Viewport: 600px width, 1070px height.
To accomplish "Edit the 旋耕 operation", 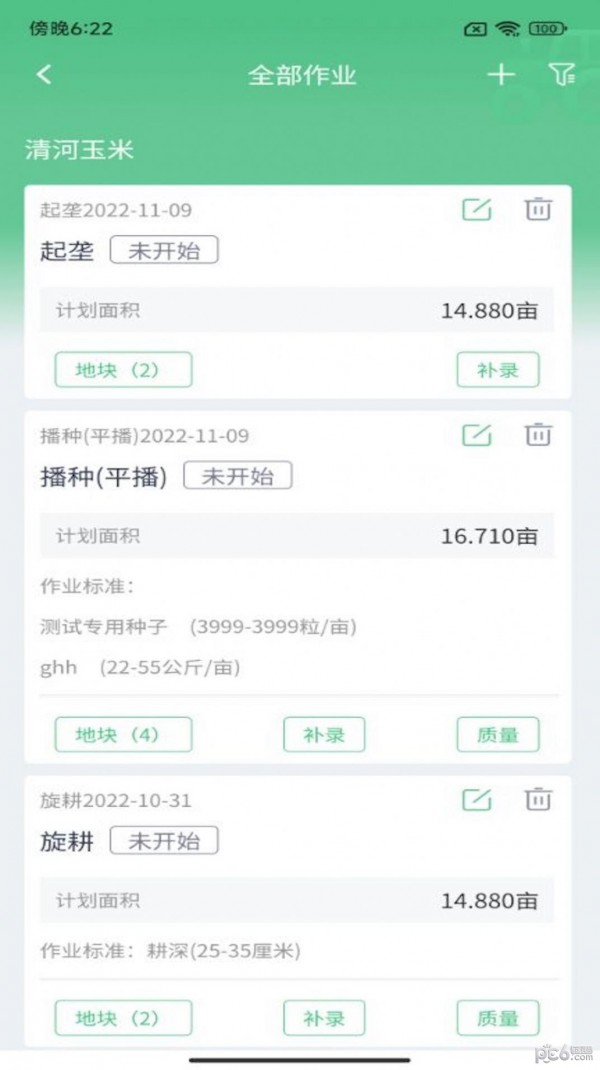I will [x=476, y=799].
